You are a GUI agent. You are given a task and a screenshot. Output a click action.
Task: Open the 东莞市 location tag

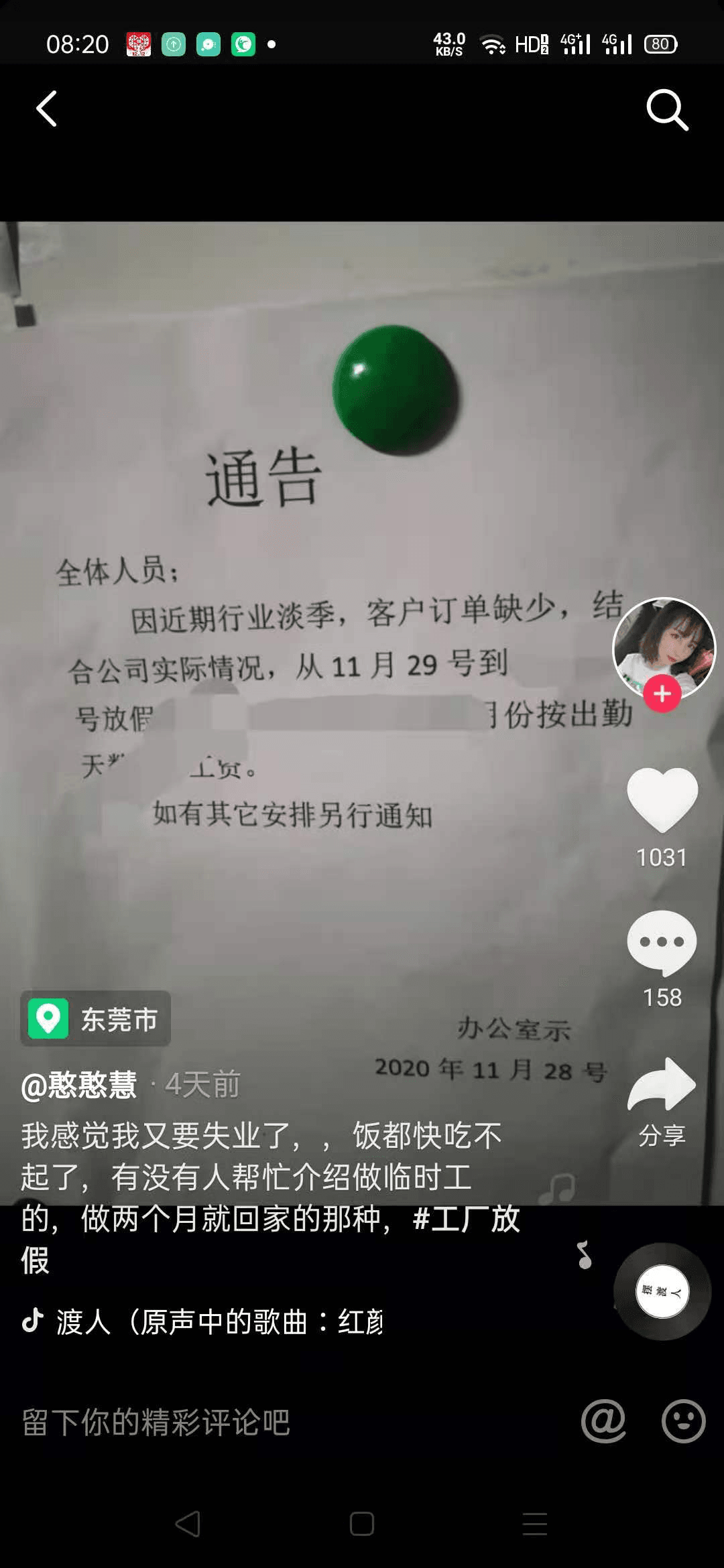(x=96, y=1019)
